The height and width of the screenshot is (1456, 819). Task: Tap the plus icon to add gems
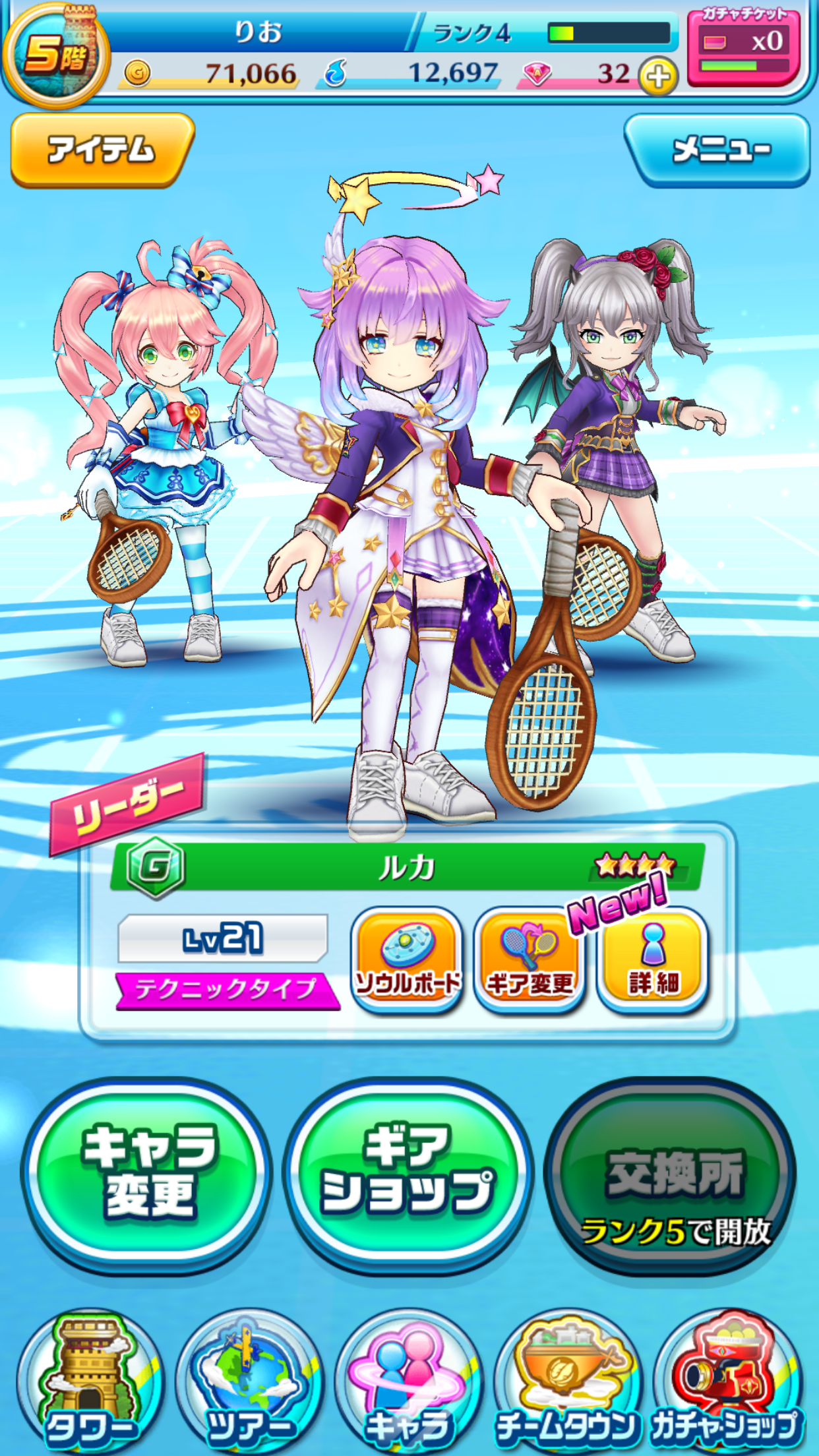pos(658,76)
